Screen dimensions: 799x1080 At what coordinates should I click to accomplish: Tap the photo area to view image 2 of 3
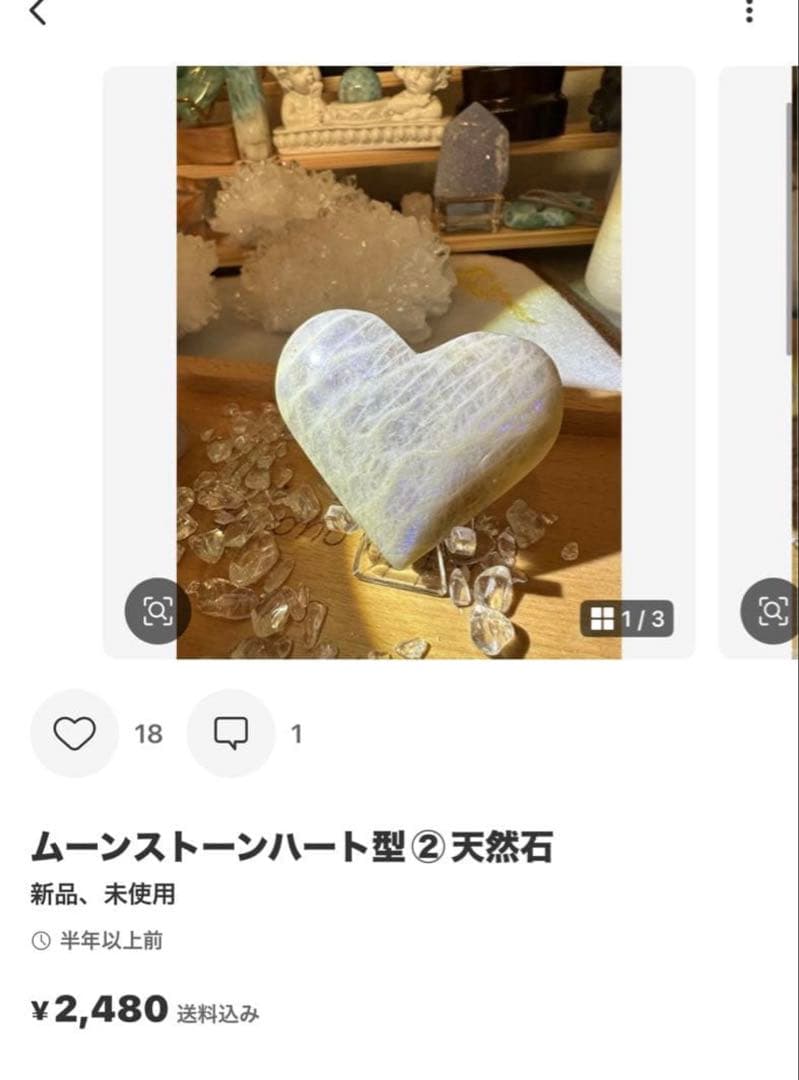(400, 360)
